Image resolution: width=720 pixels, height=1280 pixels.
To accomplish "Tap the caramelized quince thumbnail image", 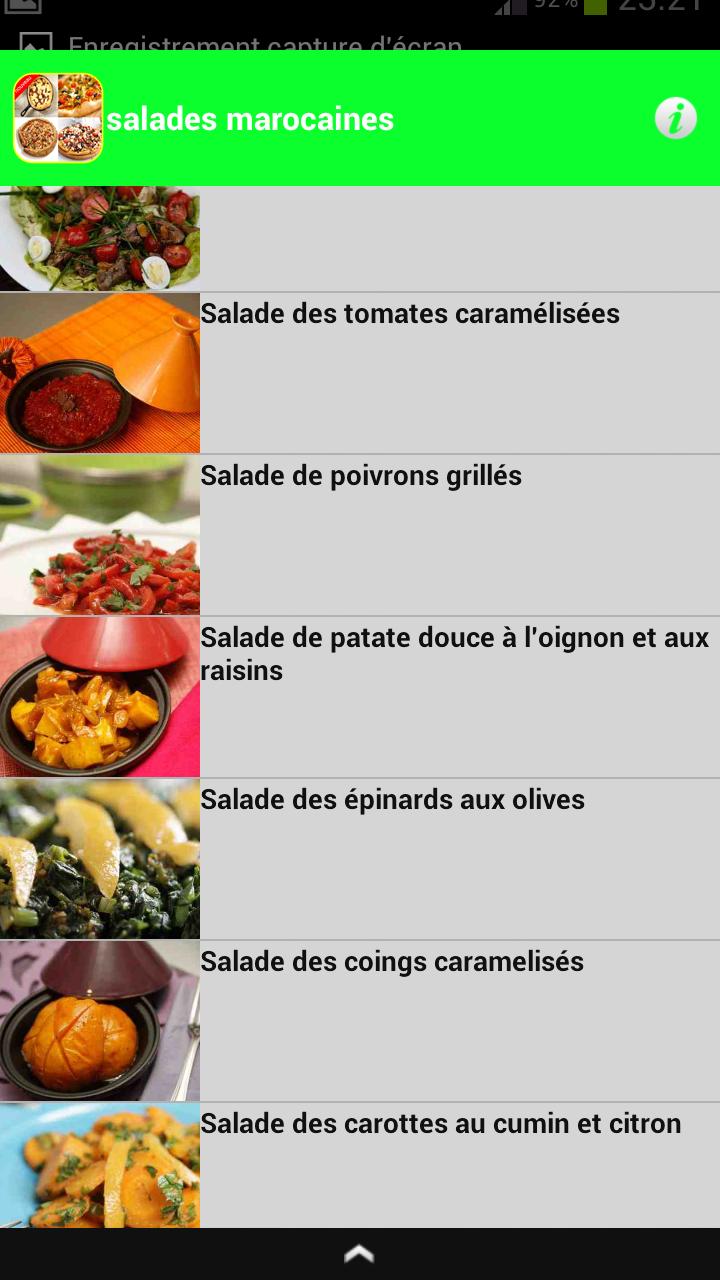I will pyautogui.click(x=100, y=1019).
